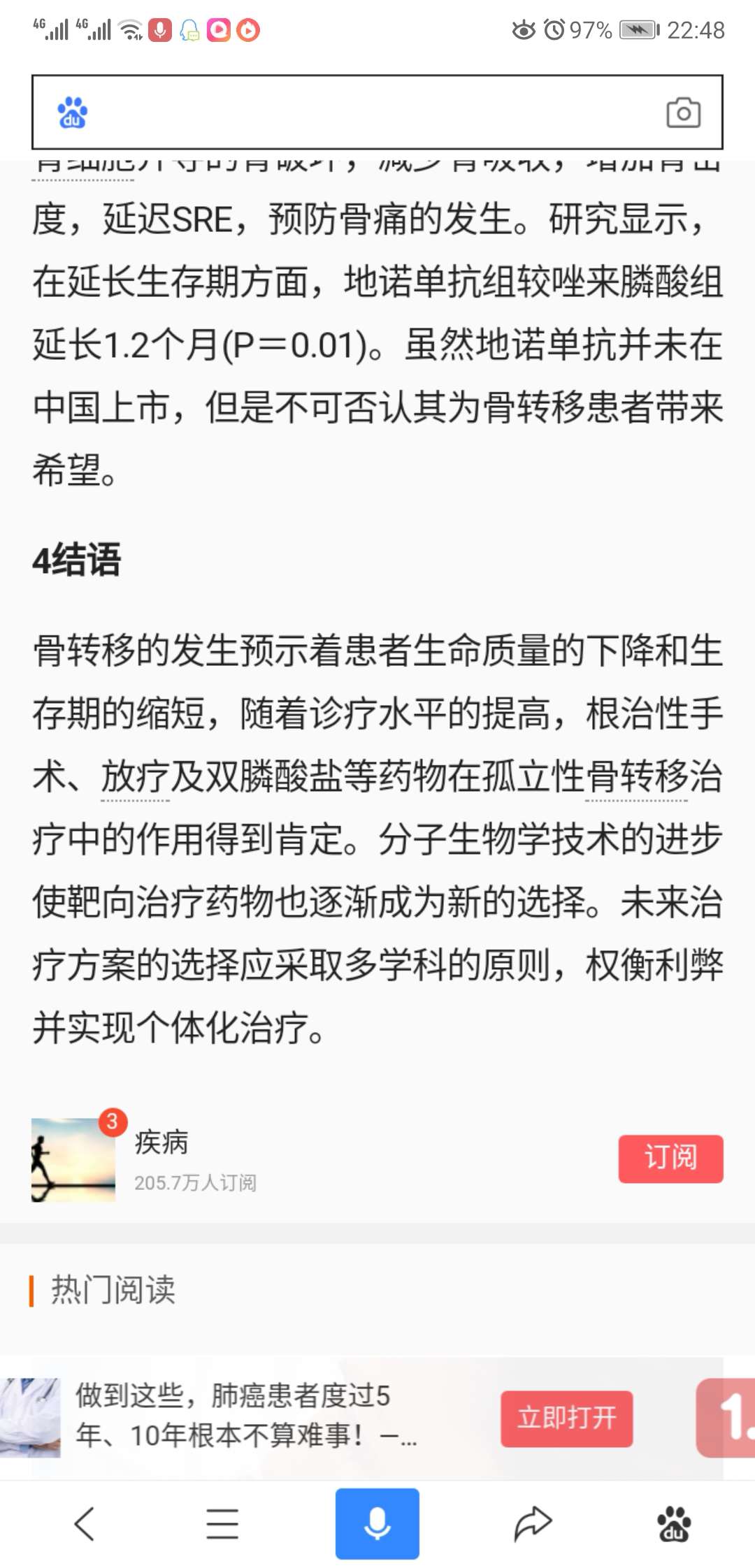Viewport: 755px width, 1568px height.
Task: Tap the alarm clock icon in status bar
Action: [554, 30]
